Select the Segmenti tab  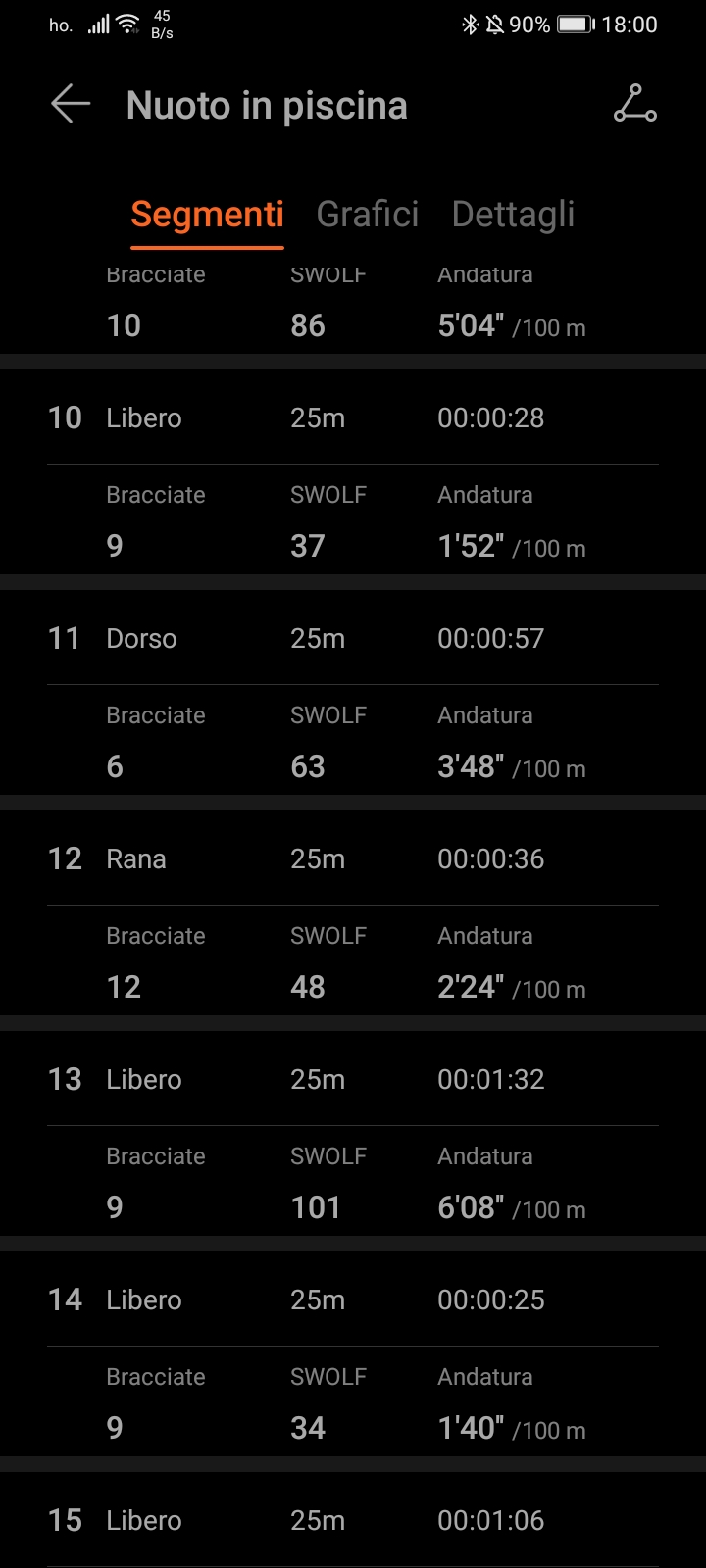pos(207,215)
